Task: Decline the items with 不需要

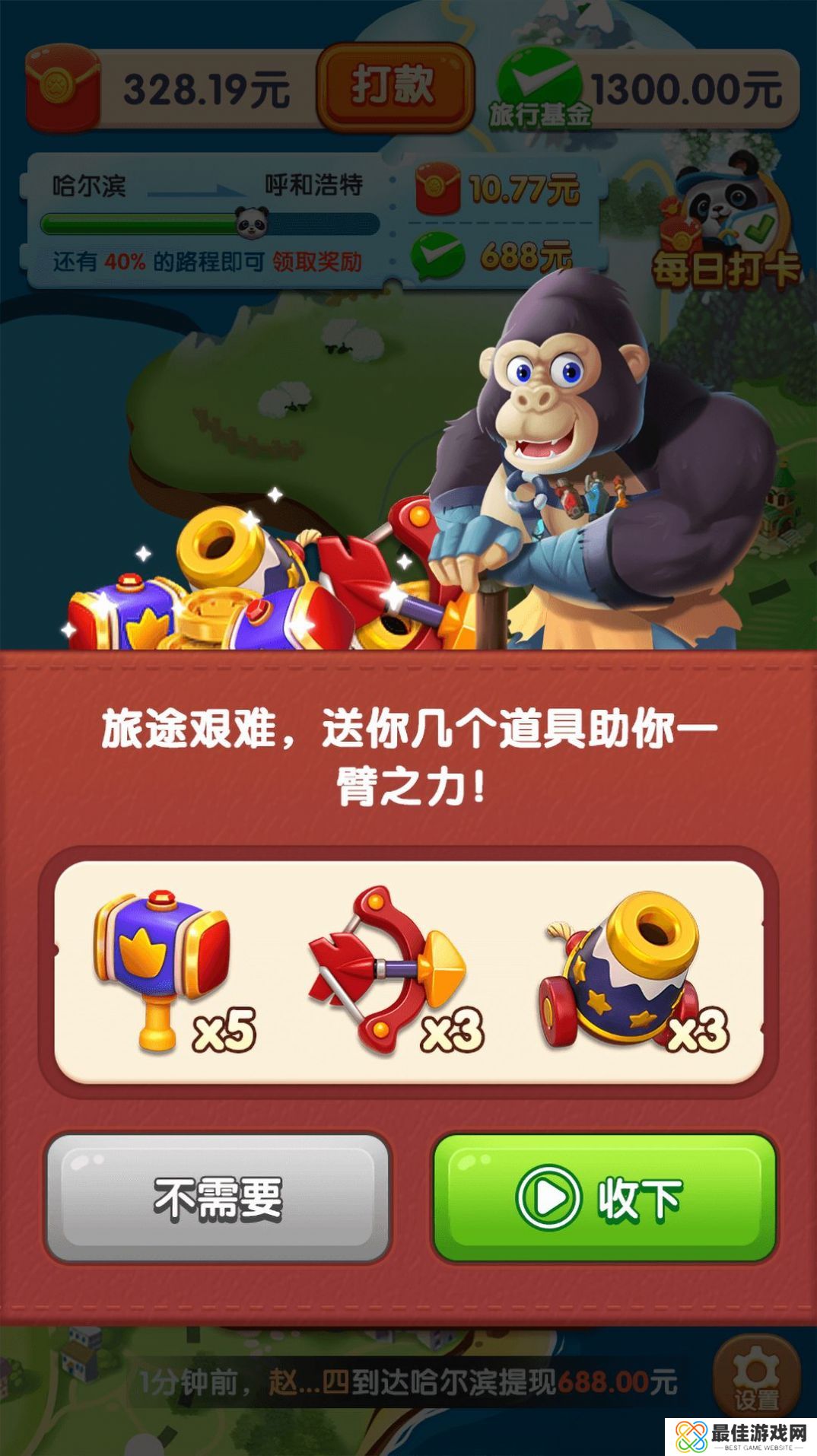Action: click(218, 1199)
